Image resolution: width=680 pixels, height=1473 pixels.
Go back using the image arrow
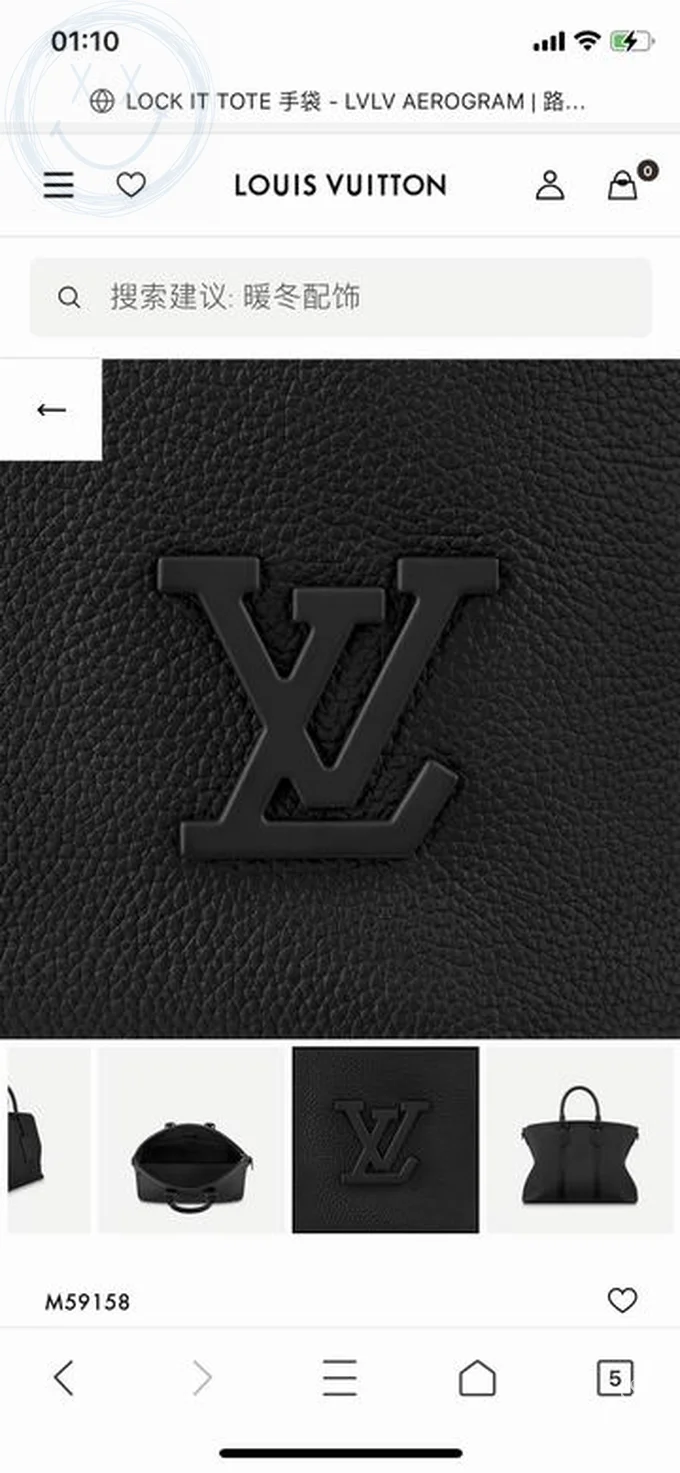click(x=51, y=409)
